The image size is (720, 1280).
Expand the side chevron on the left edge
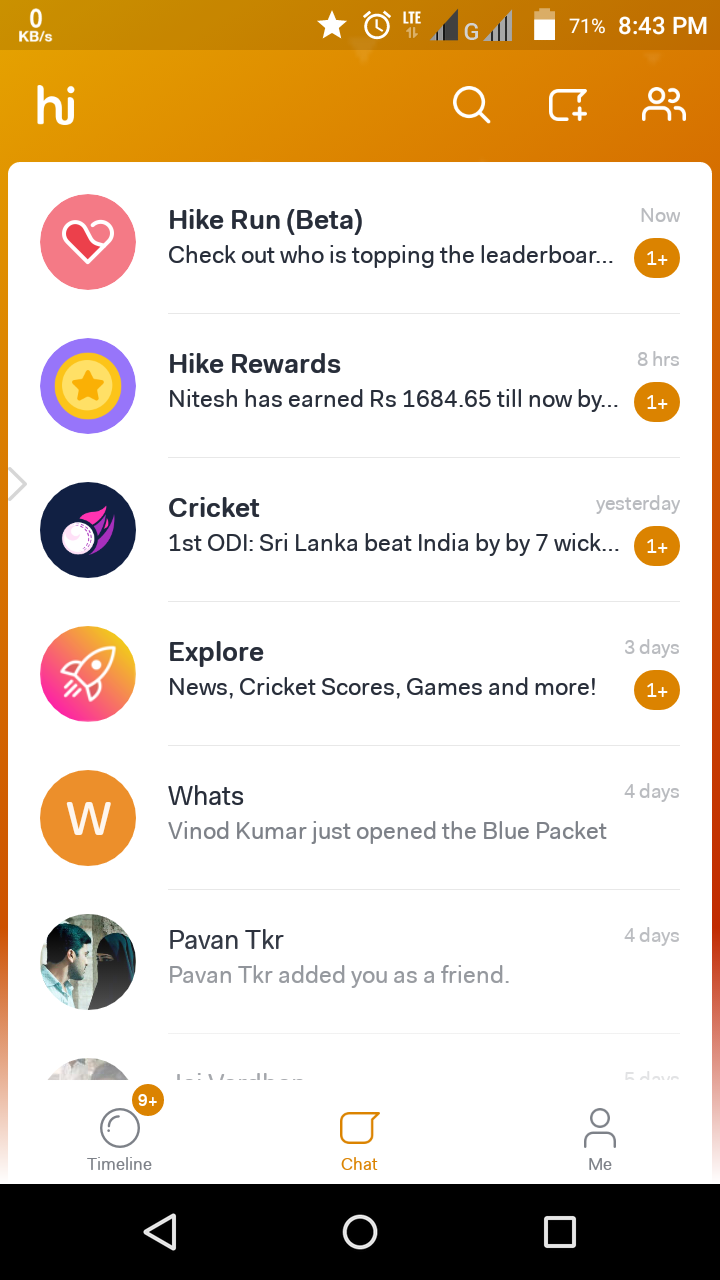coord(17,485)
